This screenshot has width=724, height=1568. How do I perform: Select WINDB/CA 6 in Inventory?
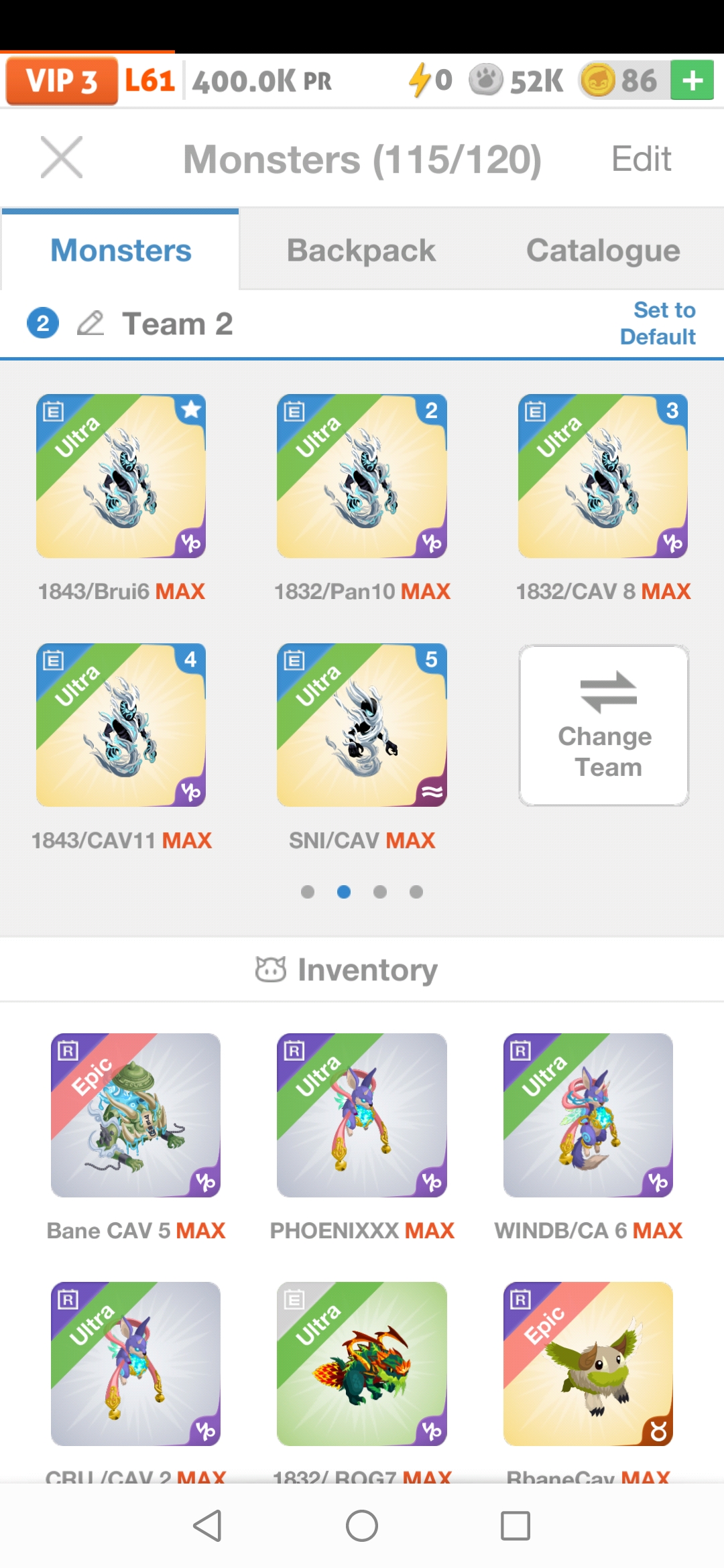click(589, 1116)
